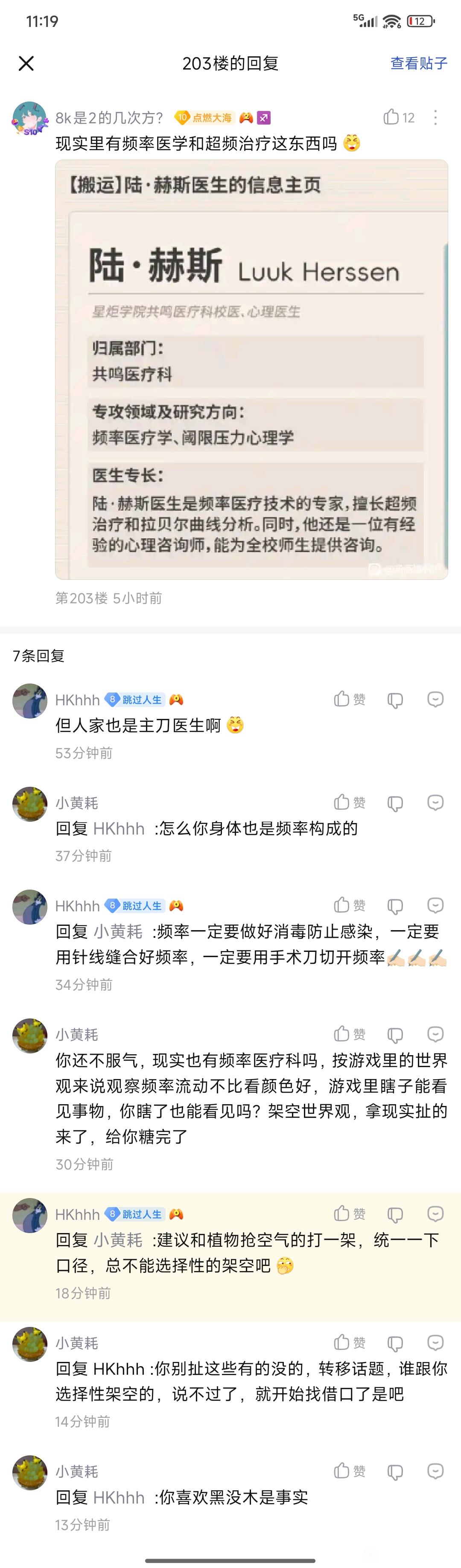Close the 203楼 reply page
461x1568 pixels.
(26, 63)
